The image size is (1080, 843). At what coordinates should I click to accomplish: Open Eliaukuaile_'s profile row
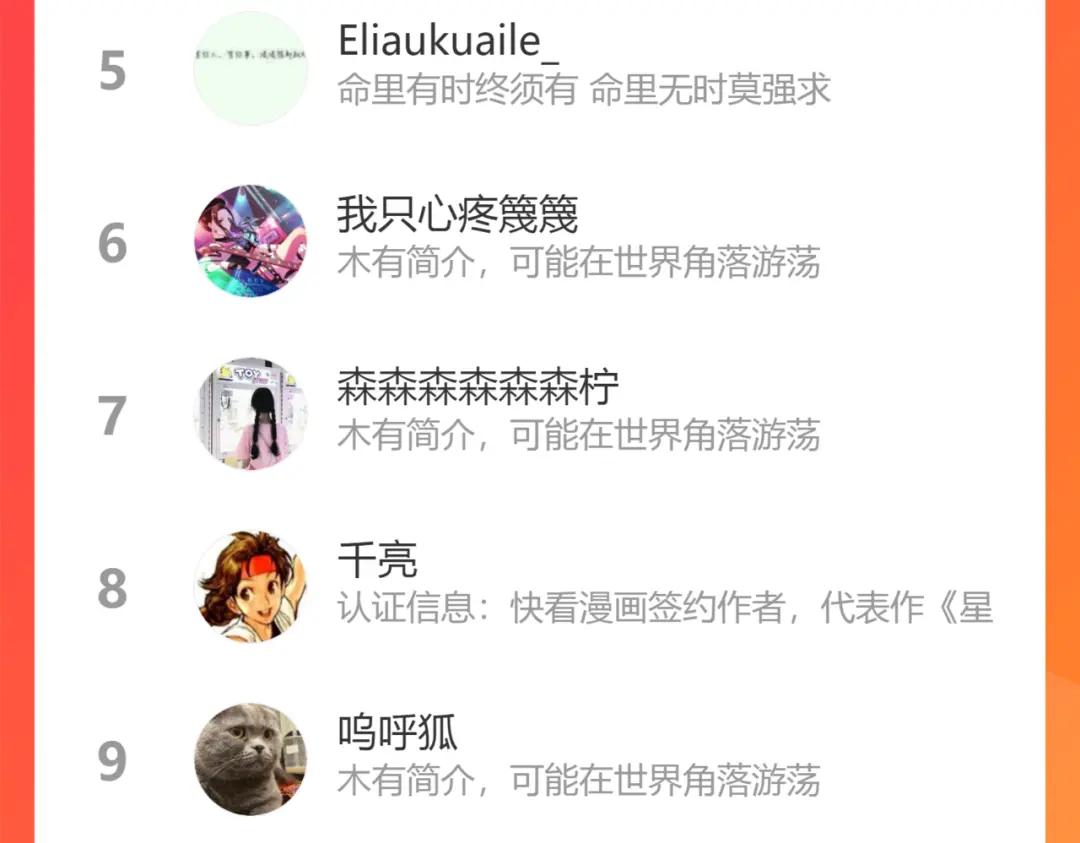coord(540,69)
